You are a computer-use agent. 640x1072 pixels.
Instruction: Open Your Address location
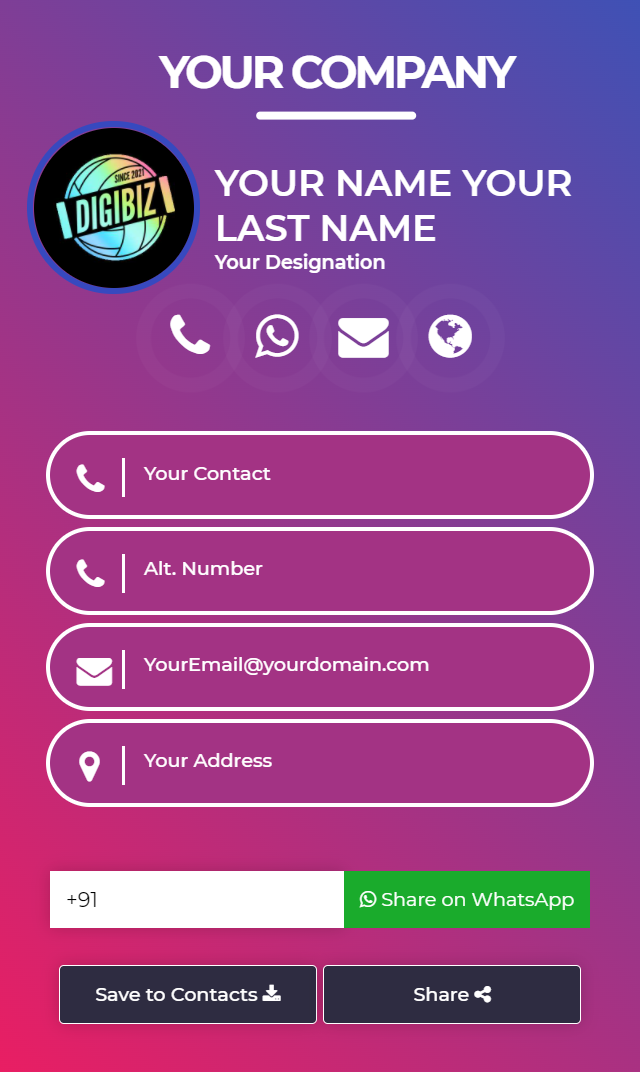[320, 762]
